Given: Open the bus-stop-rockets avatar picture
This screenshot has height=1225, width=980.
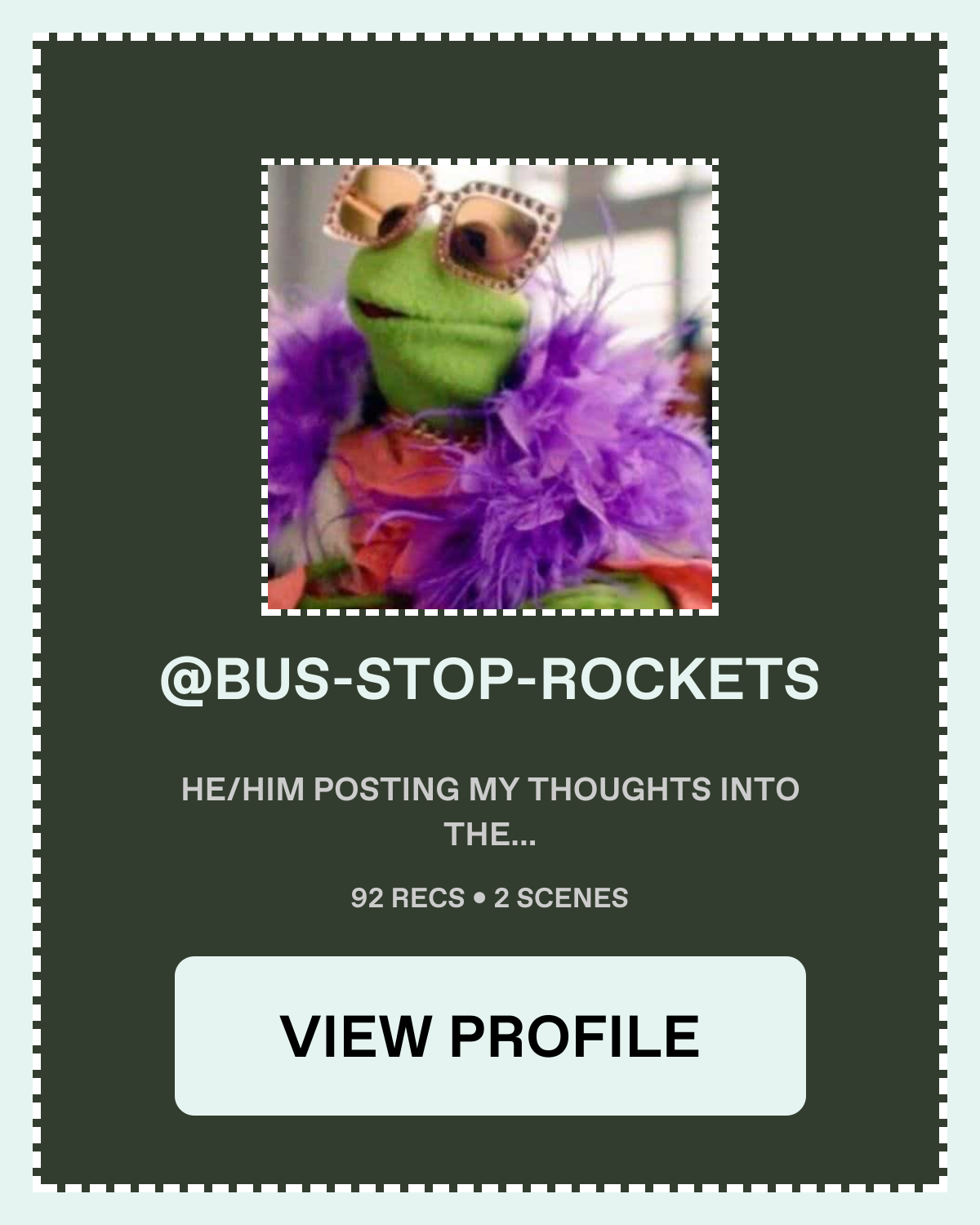Looking at the screenshot, I should [x=490, y=387].
